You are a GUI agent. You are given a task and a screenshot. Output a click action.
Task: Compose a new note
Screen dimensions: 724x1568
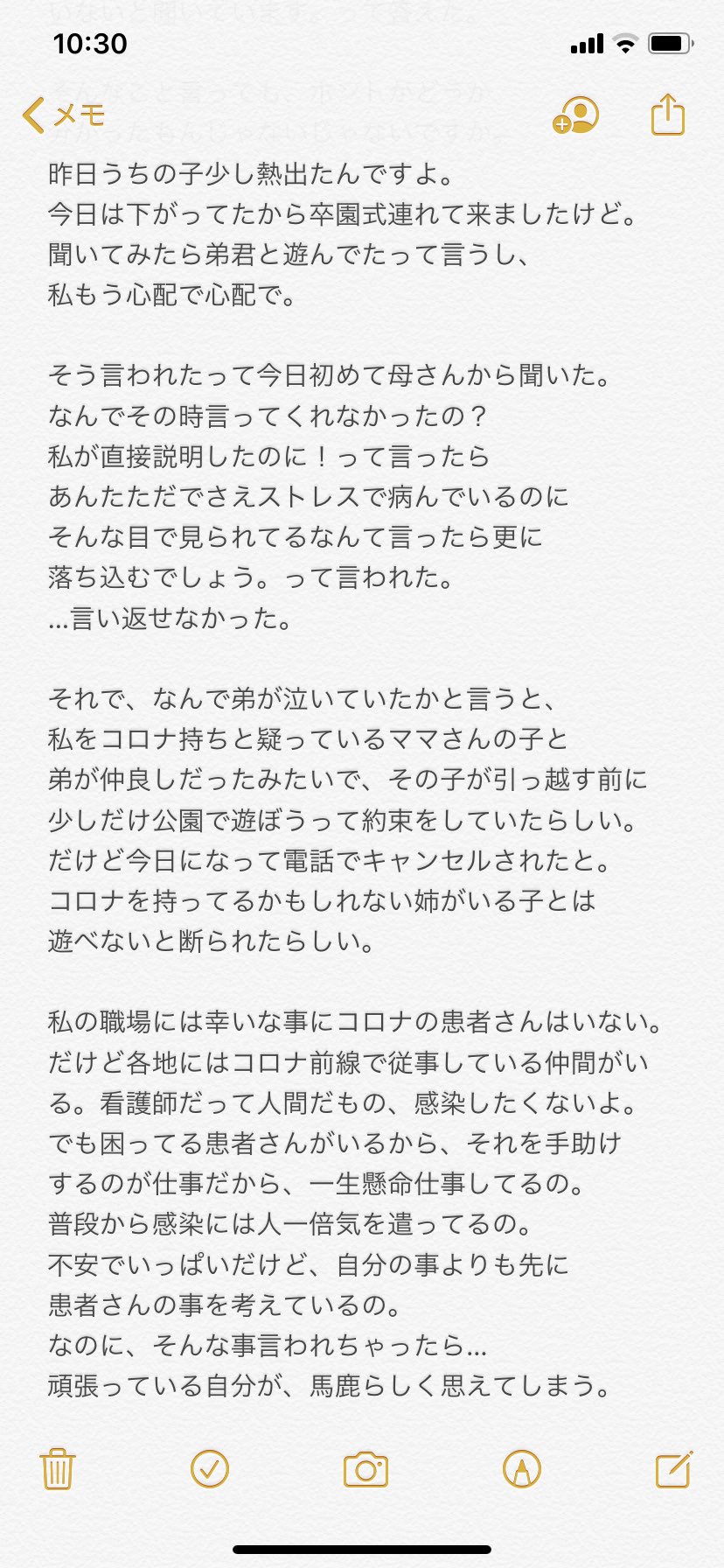(x=674, y=1469)
